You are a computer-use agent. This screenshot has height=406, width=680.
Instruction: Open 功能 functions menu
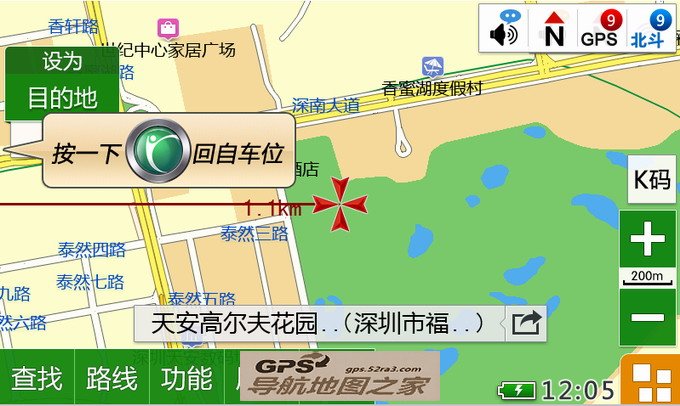pyautogui.click(x=187, y=379)
